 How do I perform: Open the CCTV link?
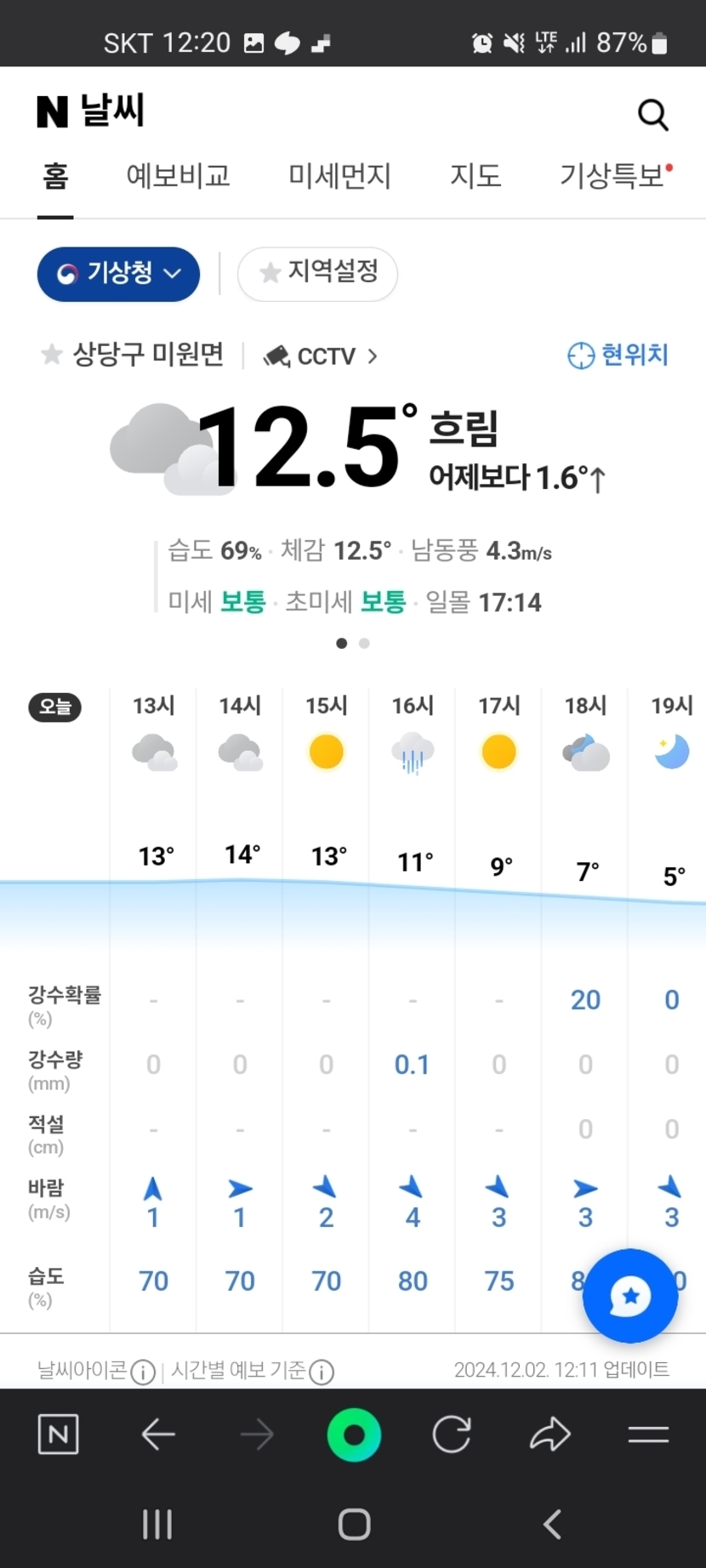point(322,356)
